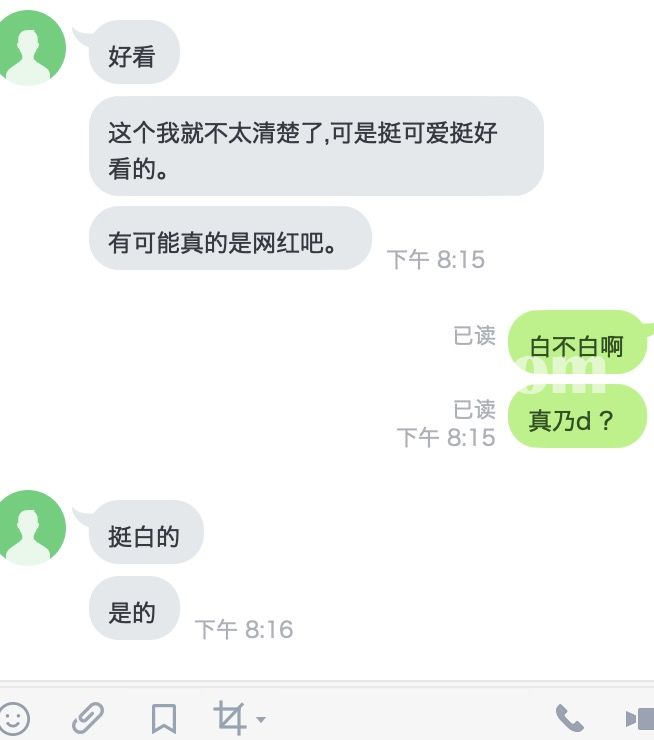Open the bookmark keep icon
The height and width of the screenshot is (740, 654).
(x=164, y=717)
